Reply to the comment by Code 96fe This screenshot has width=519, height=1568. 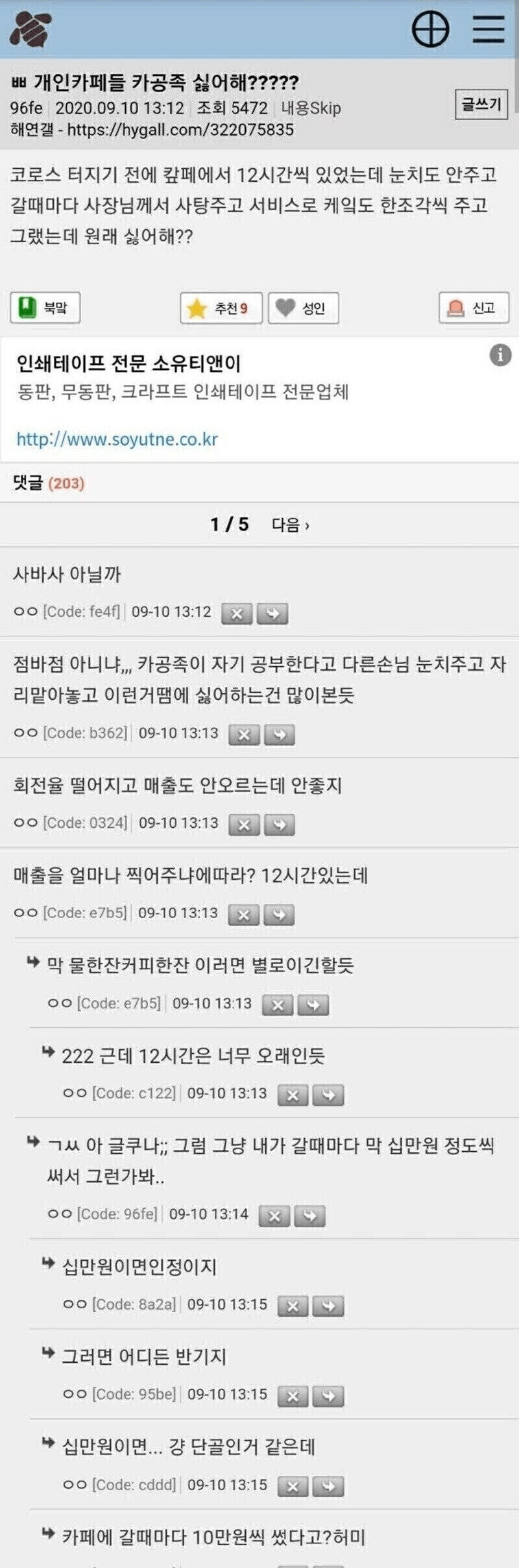310,1216
